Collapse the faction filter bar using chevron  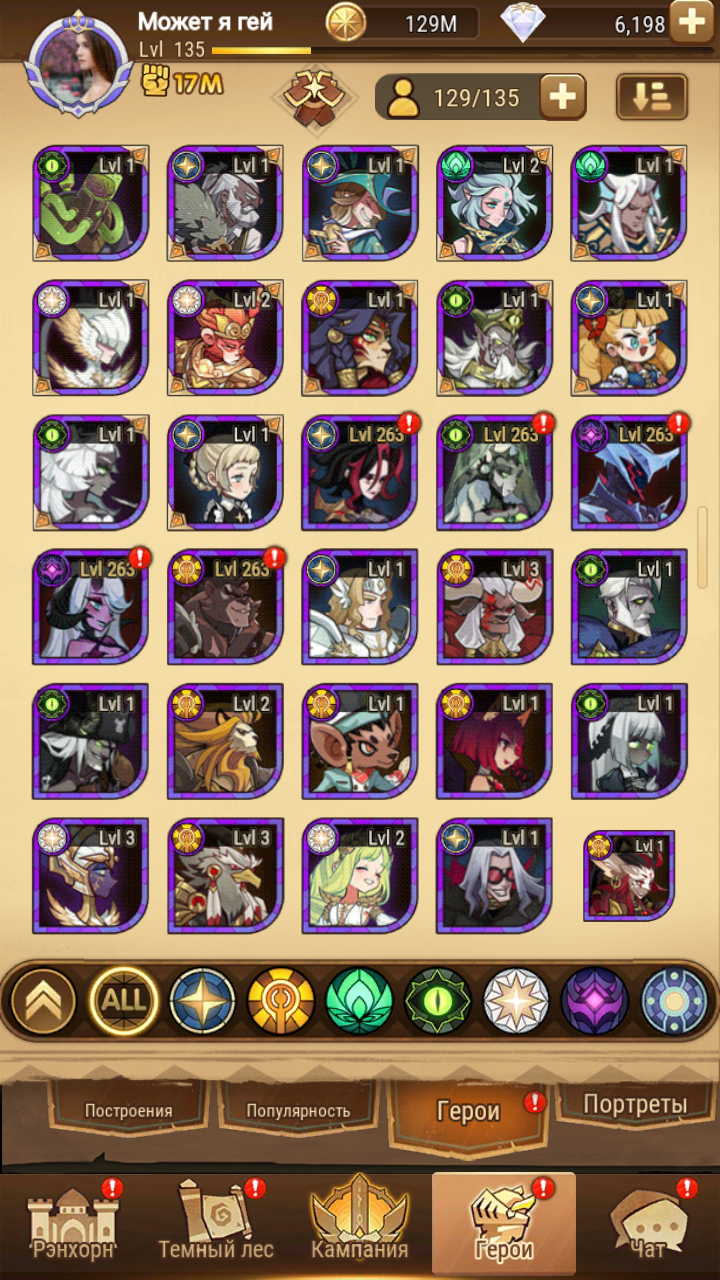tap(44, 1000)
